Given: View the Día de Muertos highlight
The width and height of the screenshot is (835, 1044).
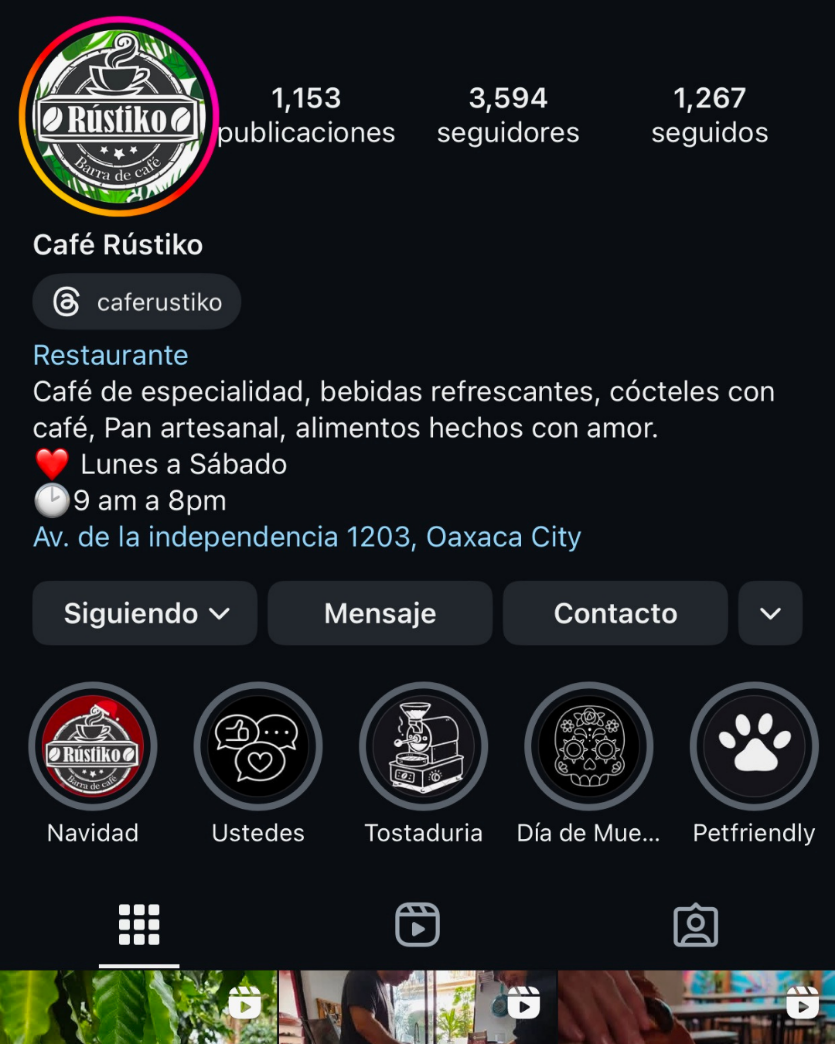Looking at the screenshot, I should (x=588, y=747).
